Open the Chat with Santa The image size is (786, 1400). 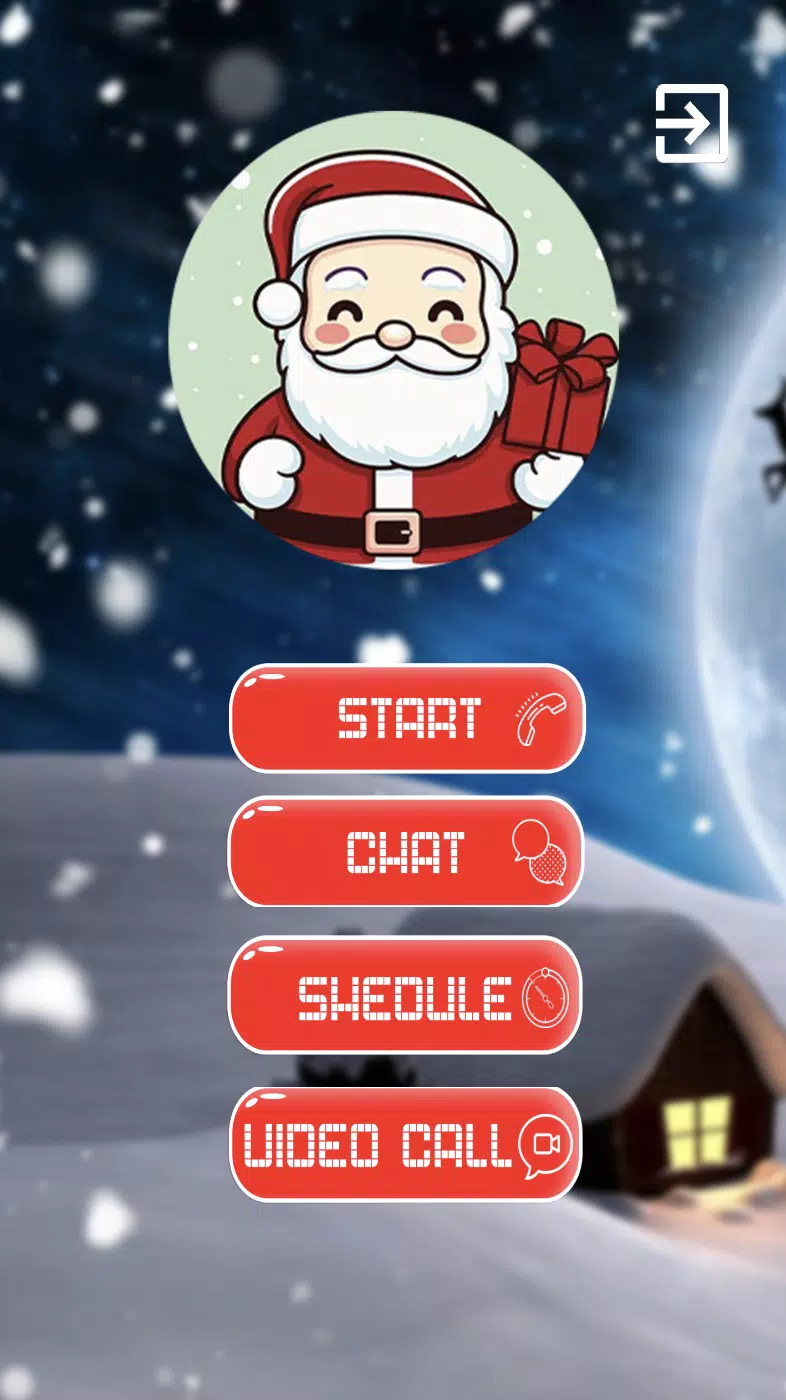[406, 853]
